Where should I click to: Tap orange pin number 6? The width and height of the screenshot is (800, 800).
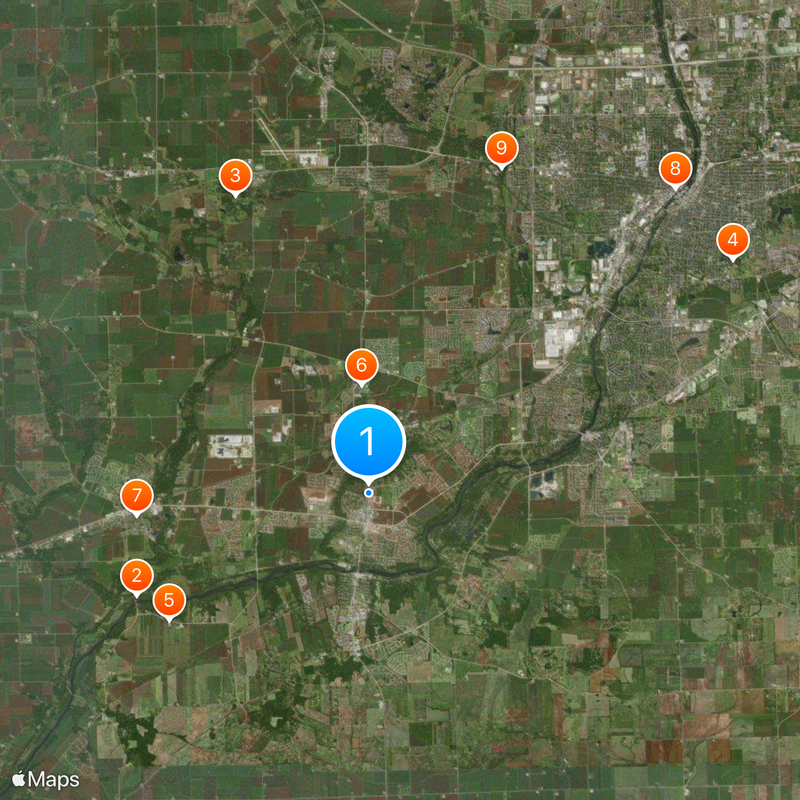(x=361, y=366)
